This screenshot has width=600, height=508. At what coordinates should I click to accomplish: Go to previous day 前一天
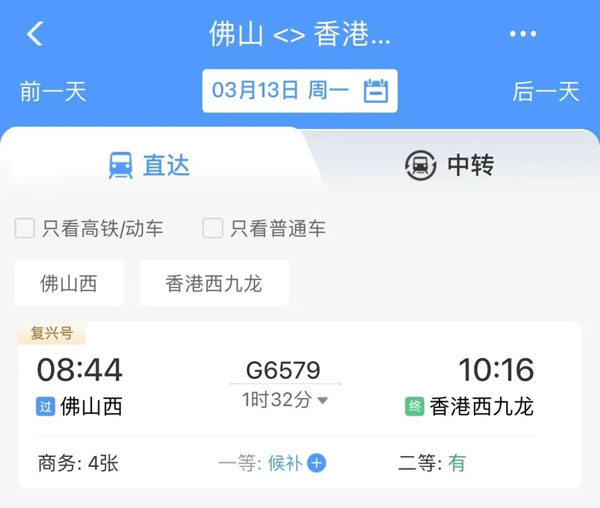click(53, 91)
